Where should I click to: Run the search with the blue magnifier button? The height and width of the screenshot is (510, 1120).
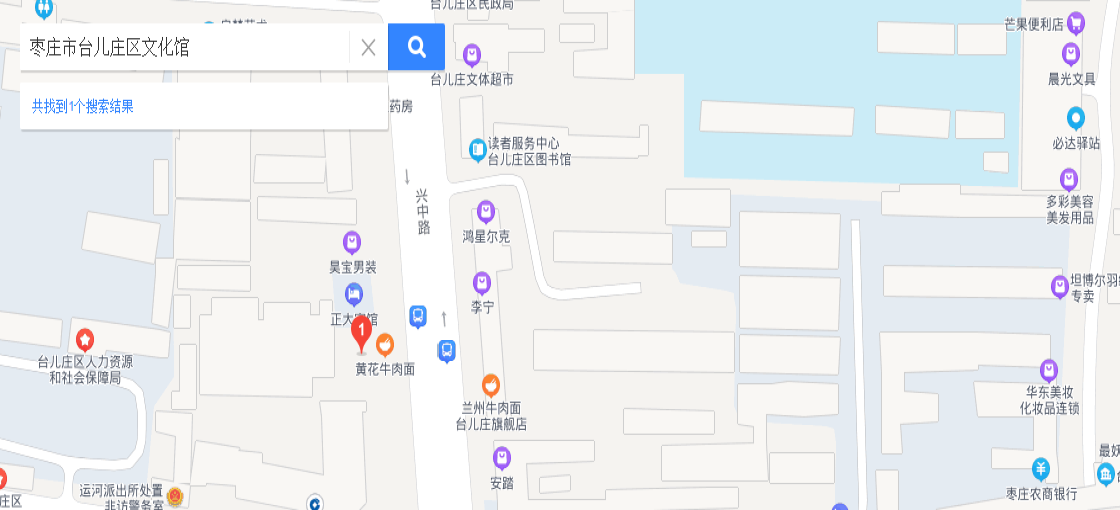[416, 47]
